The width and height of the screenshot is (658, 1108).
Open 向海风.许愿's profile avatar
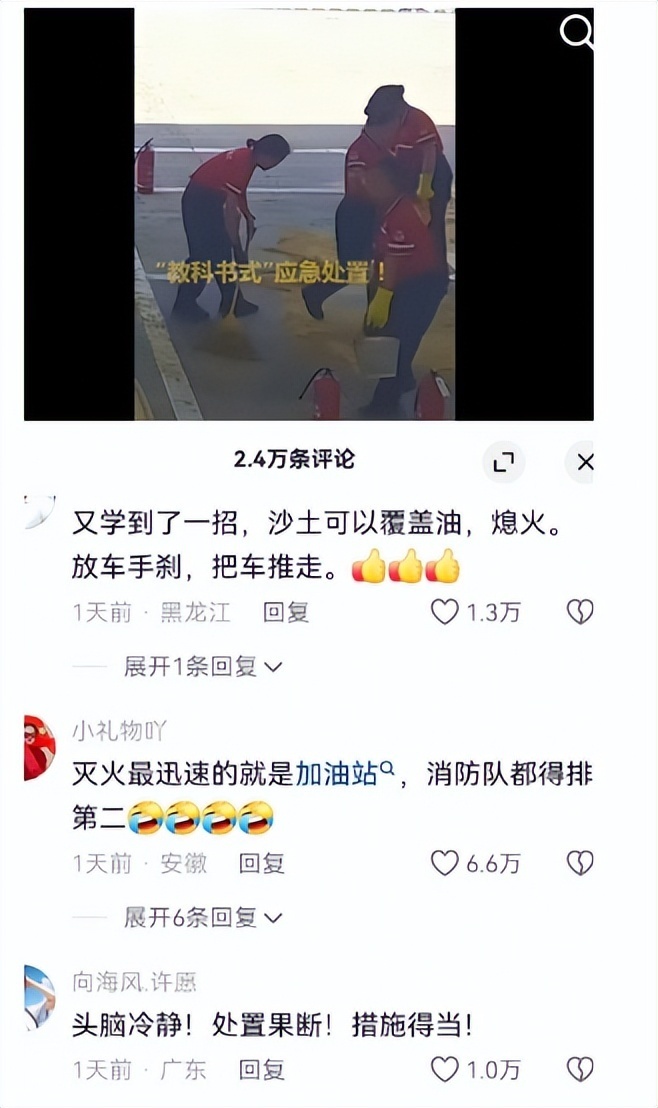[36, 995]
